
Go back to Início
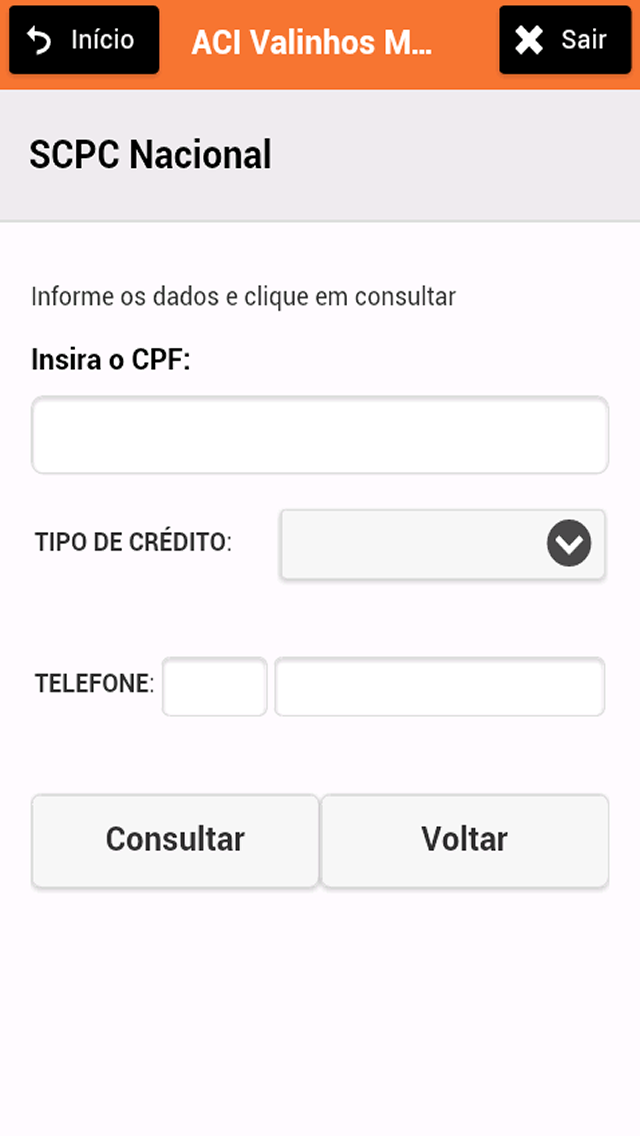[84, 40]
